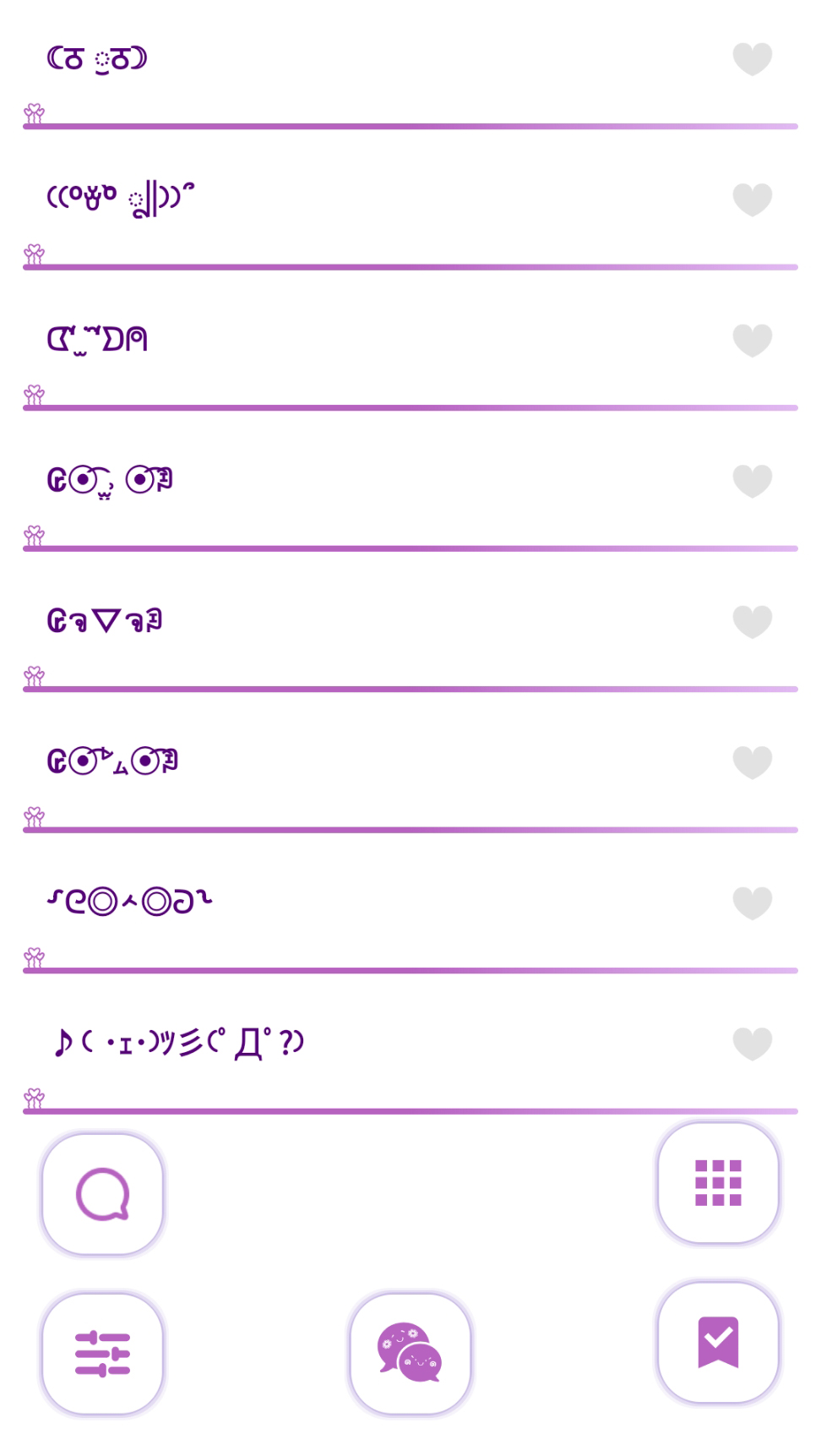Open the single chat bubble button
821x1456 pixels.
pyautogui.click(x=102, y=1194)
